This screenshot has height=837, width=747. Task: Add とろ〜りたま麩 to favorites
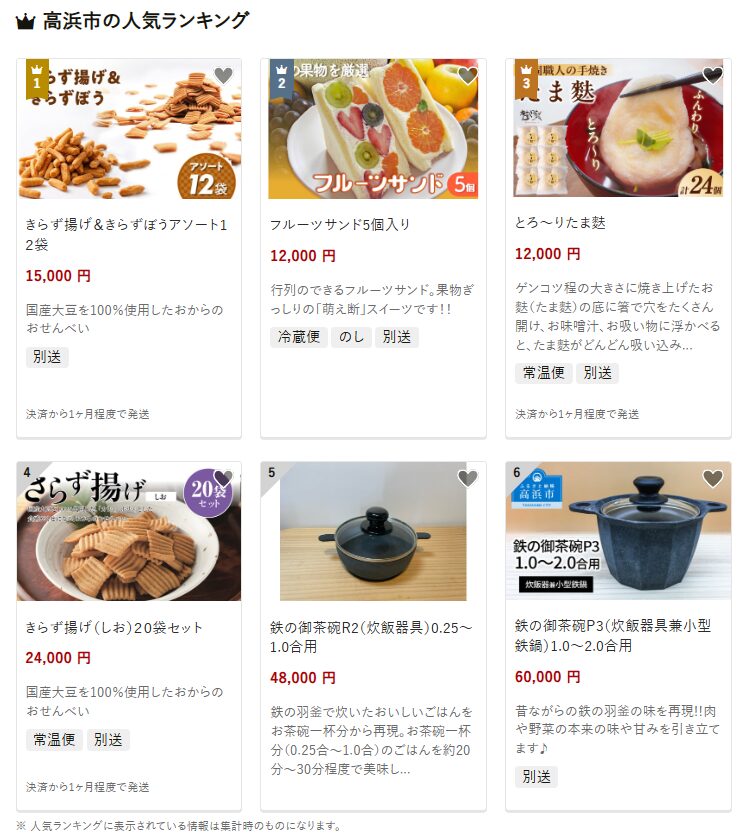[x=712, y=76]
